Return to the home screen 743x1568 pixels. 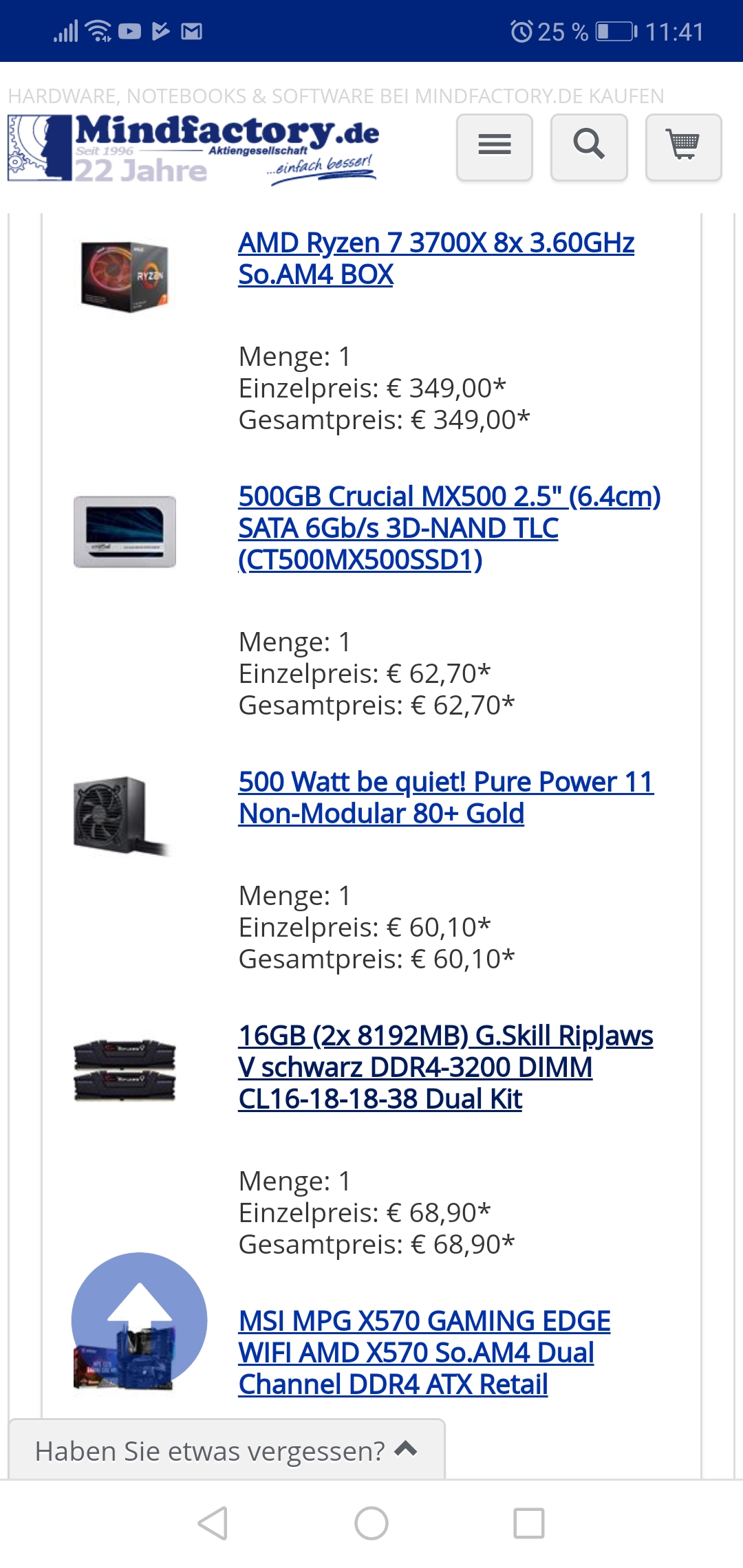click(371, 1523)
